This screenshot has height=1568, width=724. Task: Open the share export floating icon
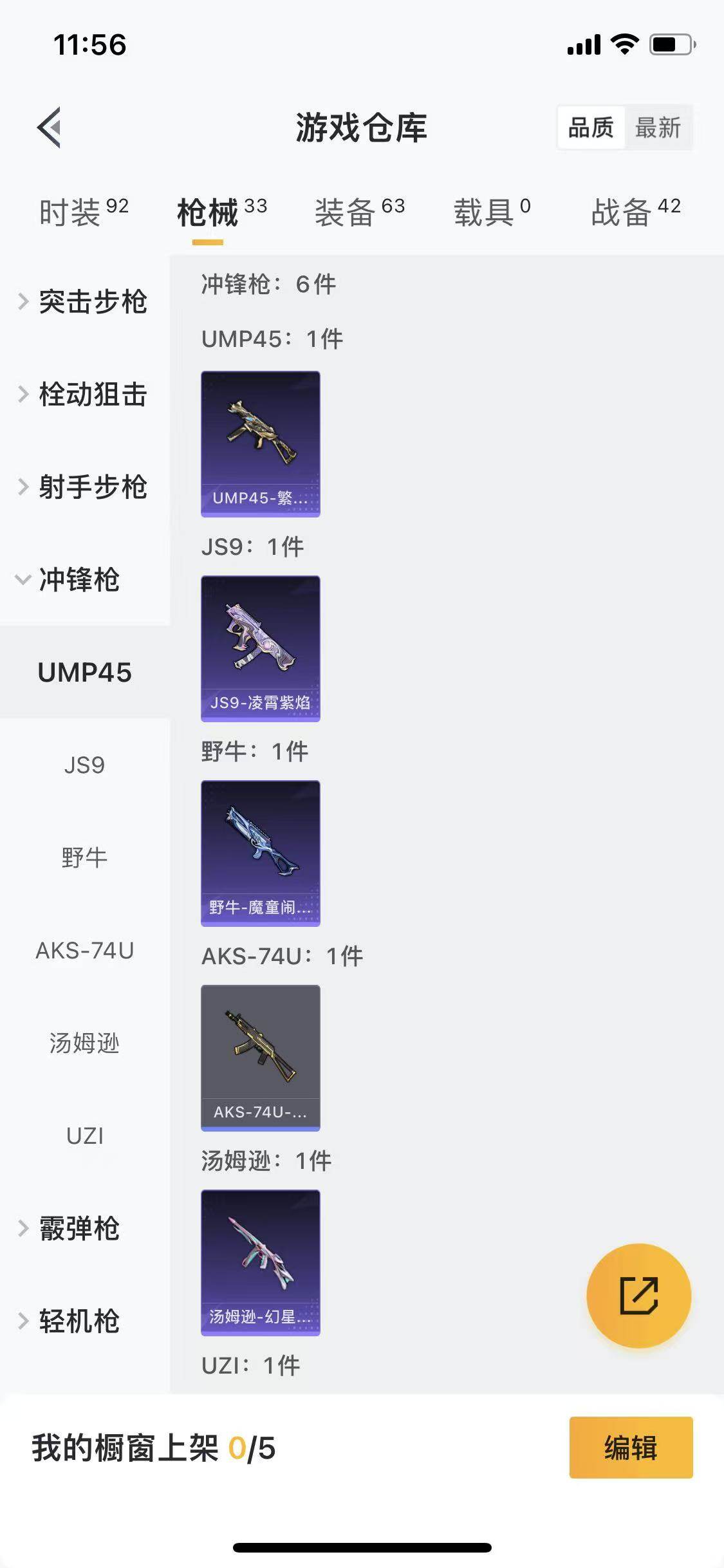[638, 1296]
